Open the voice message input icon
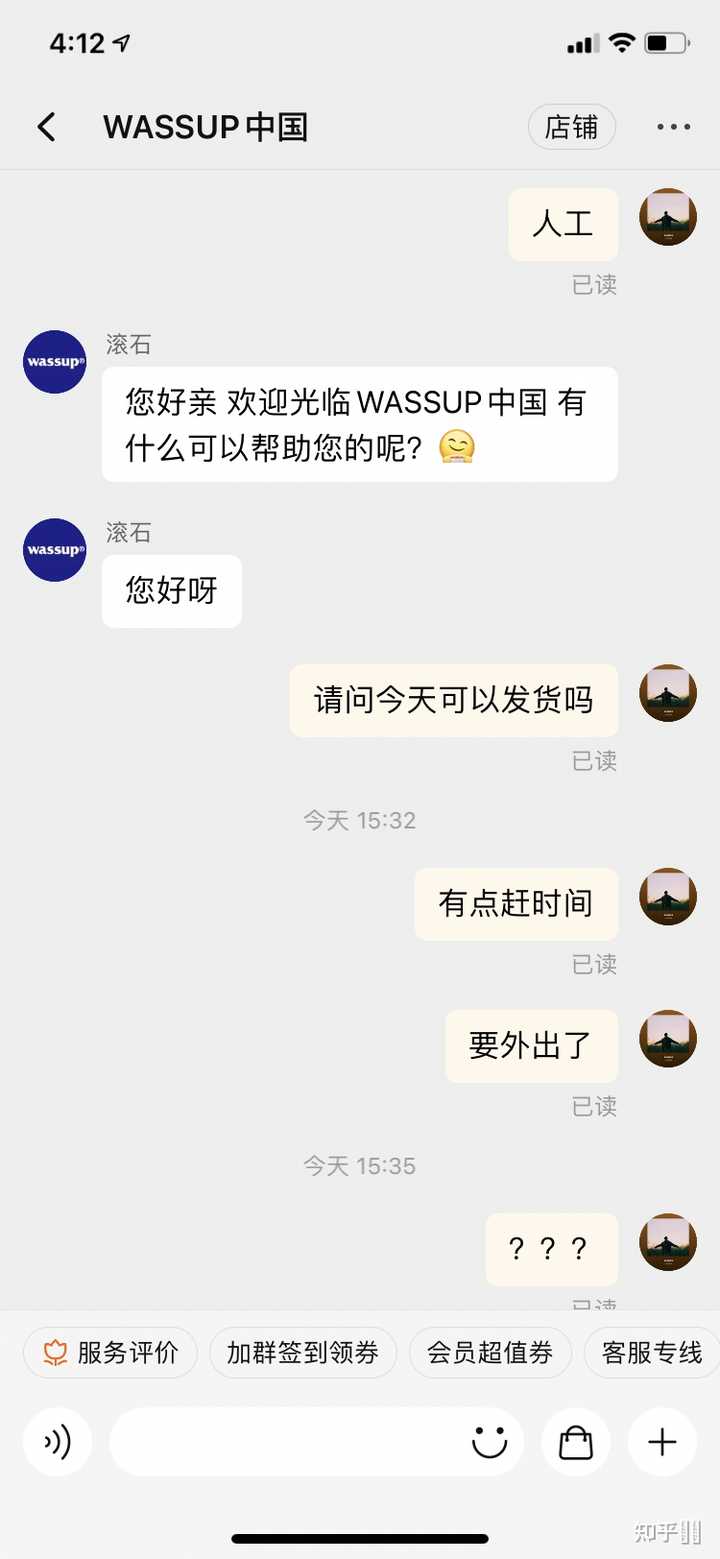 point(57,1442)
